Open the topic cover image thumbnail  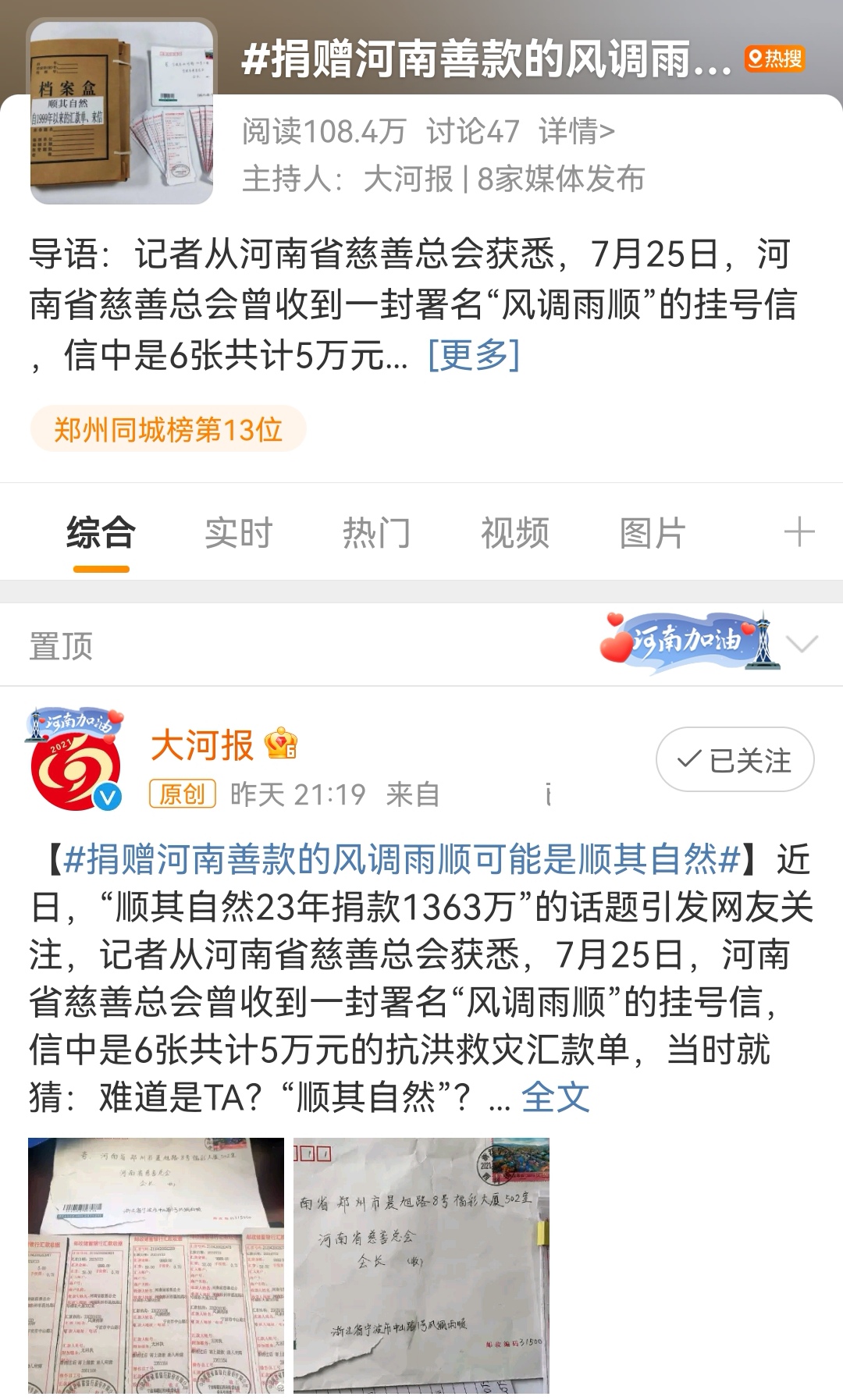(121, 113)
